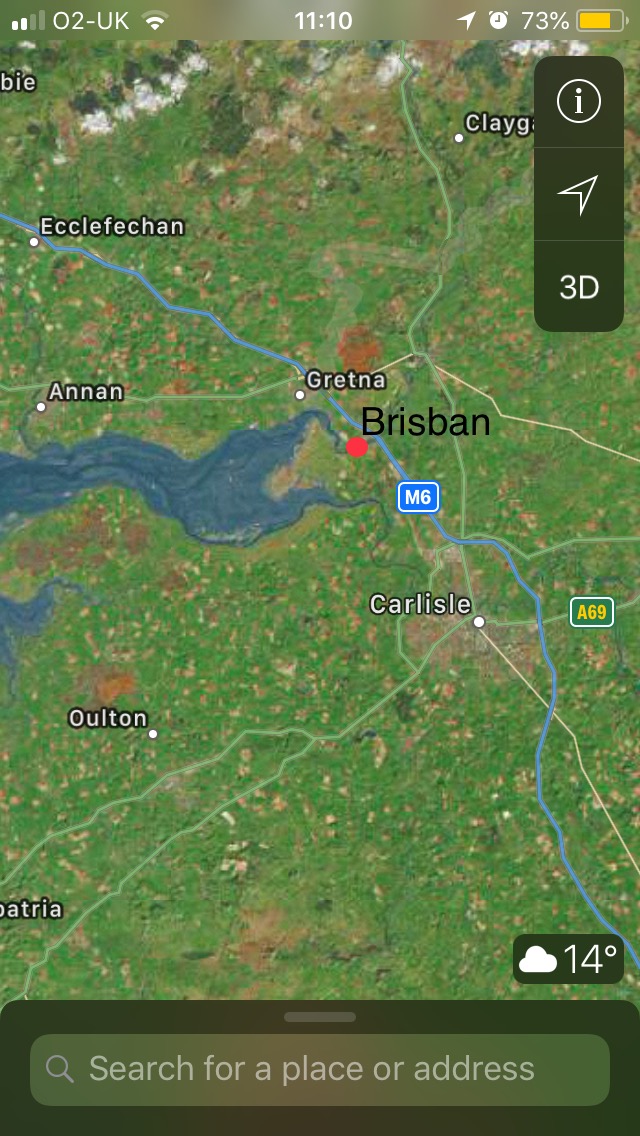Open the map info settings button
Viewport: 640px width, 1136px height.
(578, 101)
